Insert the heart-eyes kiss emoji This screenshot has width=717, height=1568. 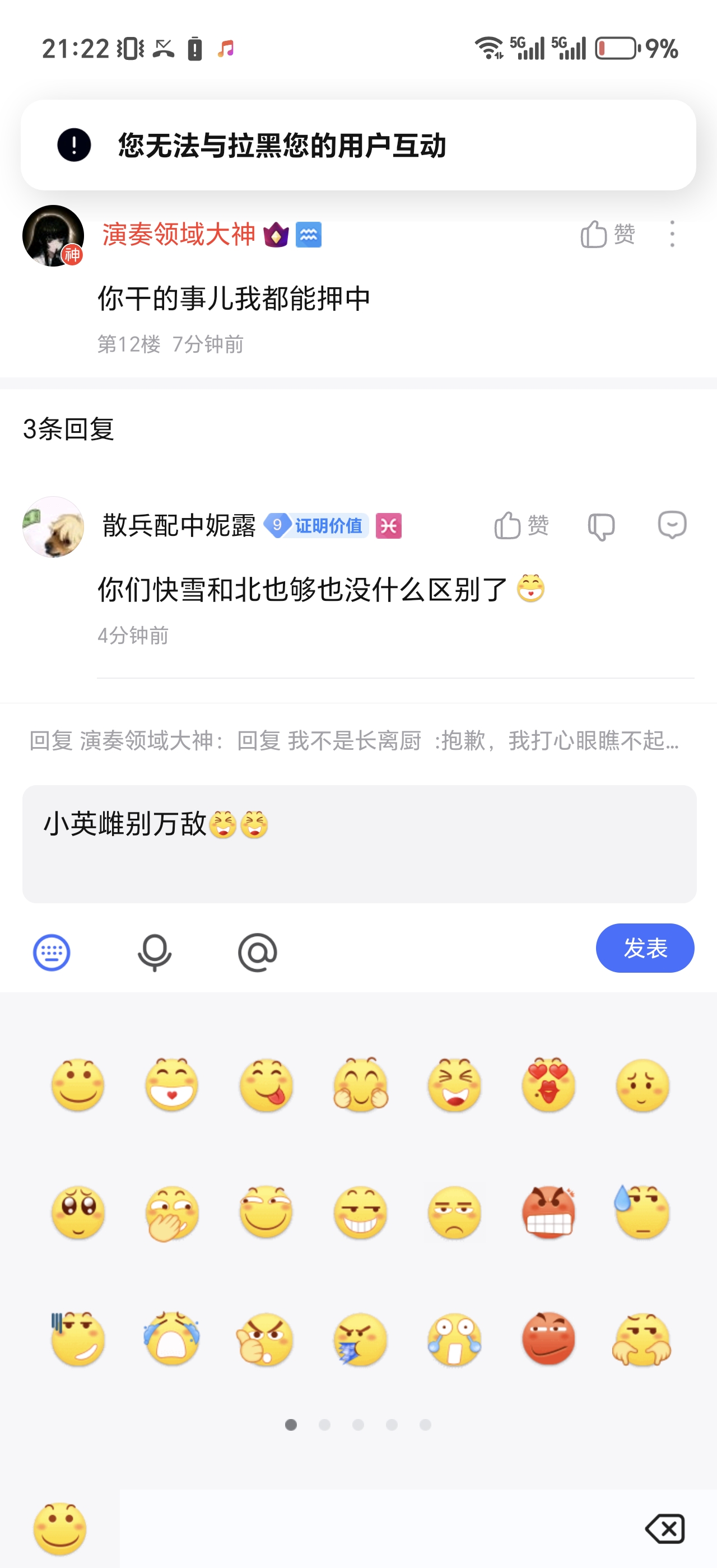(x=548, y=1085)
